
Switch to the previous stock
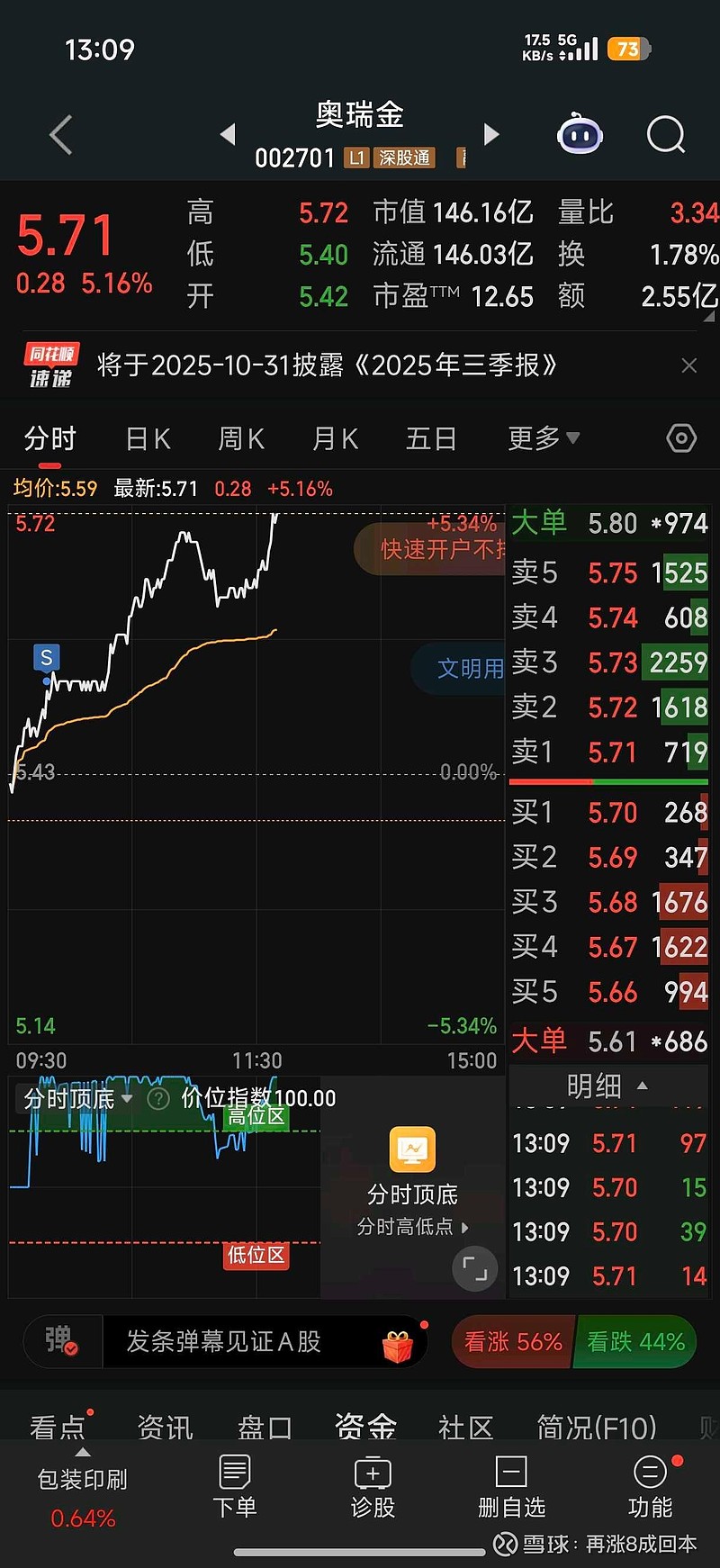pos(228,134)
